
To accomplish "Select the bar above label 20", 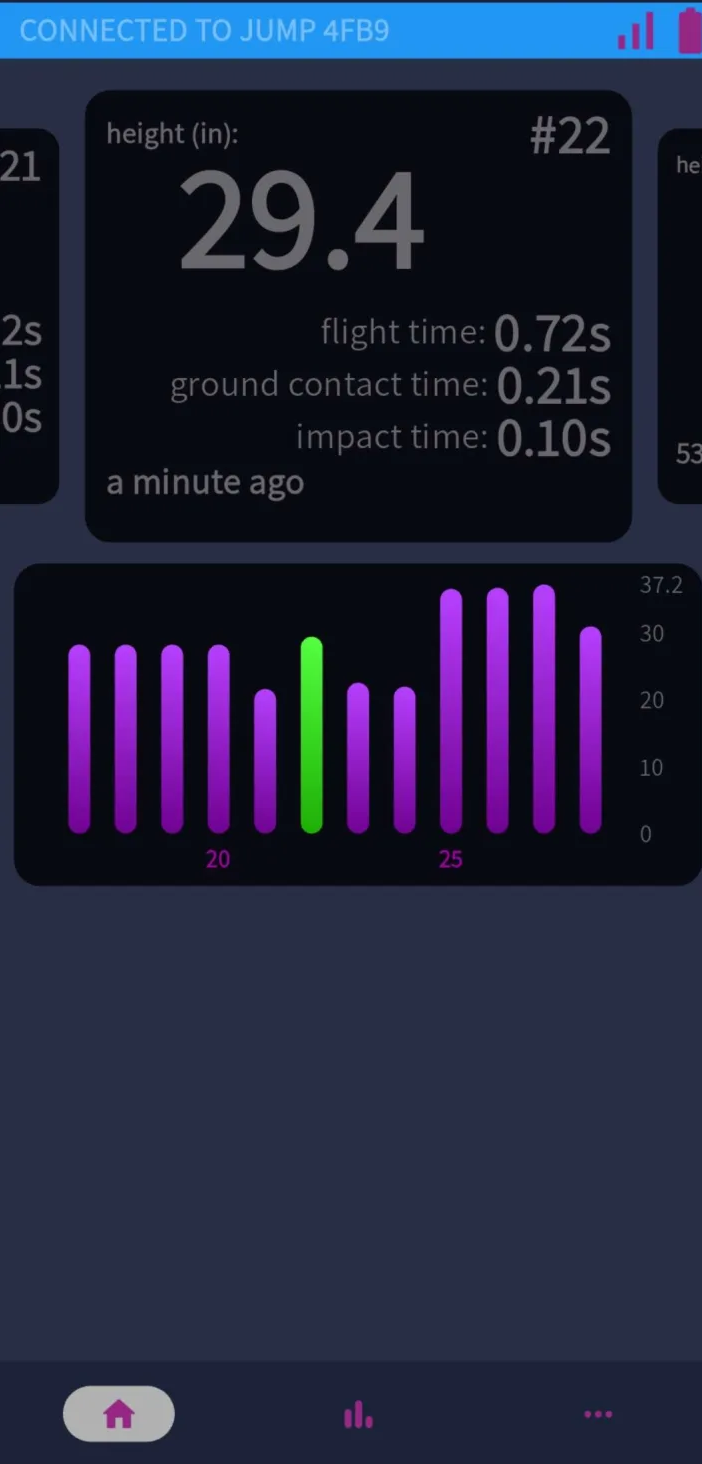I will (x=218, y=739).
